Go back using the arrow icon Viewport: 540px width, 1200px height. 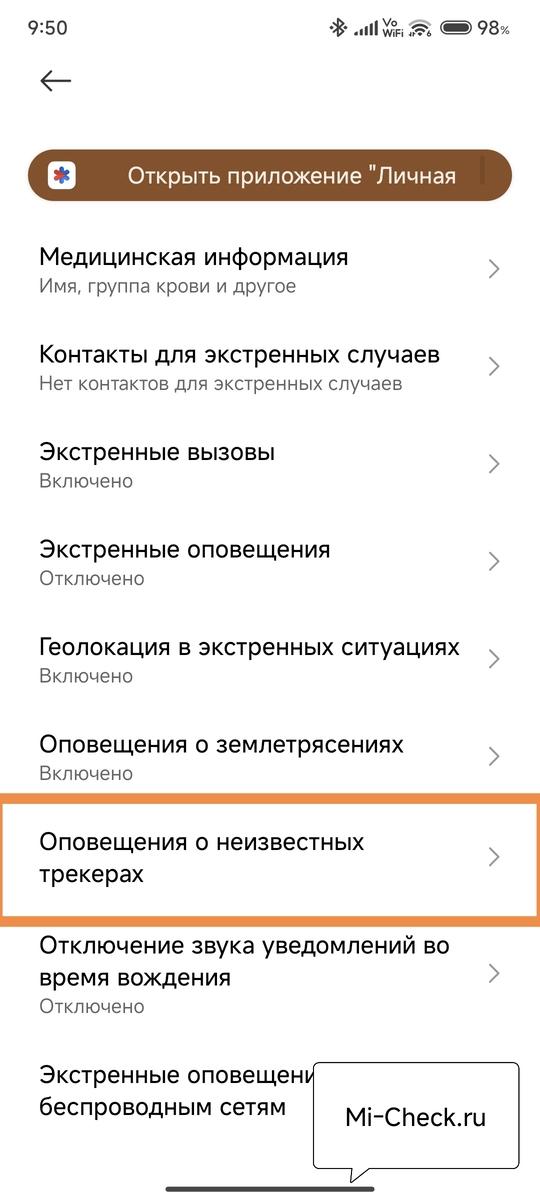55,81
